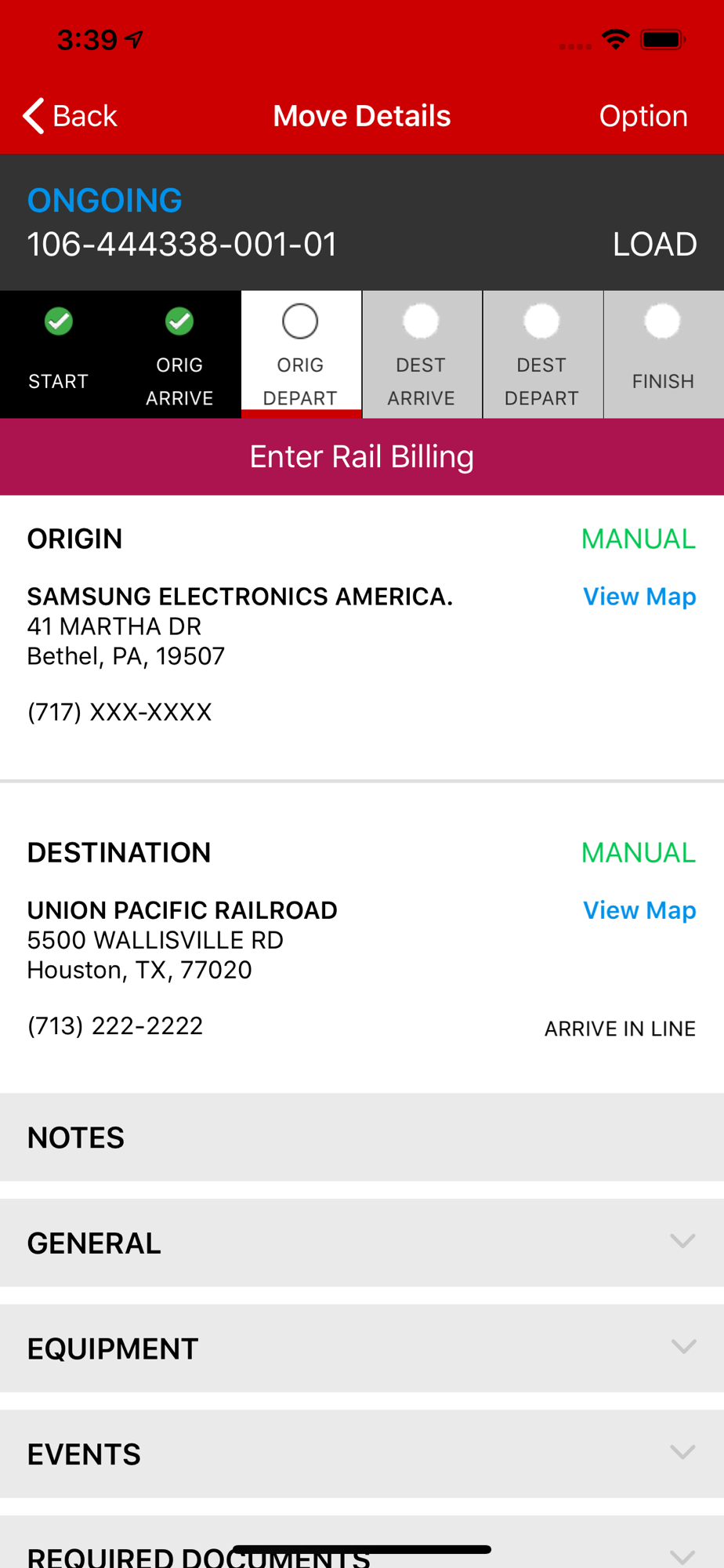The image size is (724, 1568).
Task: Select the ORIG ARRIVE step
Action: point(180,354)
